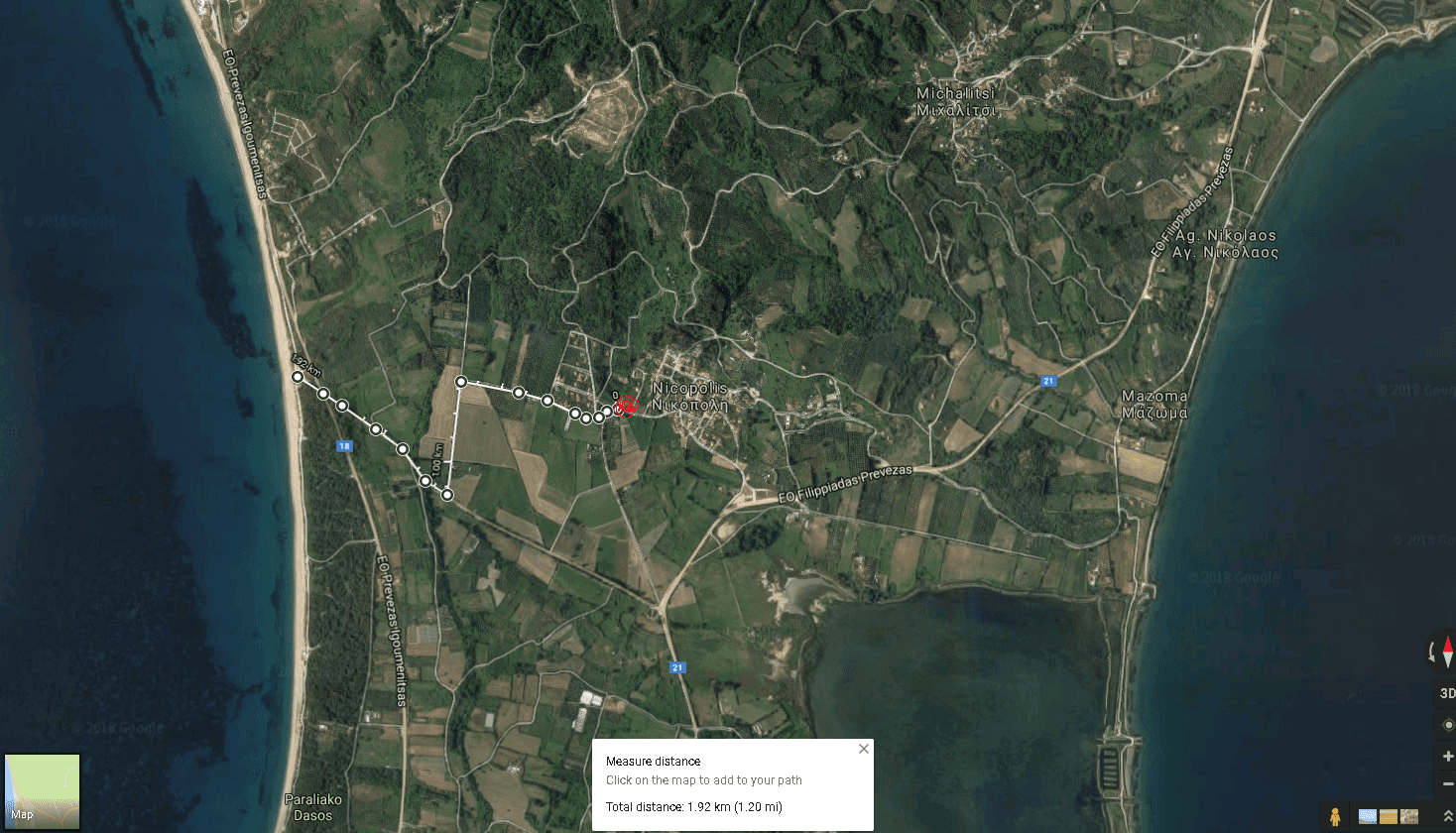1456x833 pixels.
Task: Expand the imagery strip with the double chevron
Action: pos(1447,816)
